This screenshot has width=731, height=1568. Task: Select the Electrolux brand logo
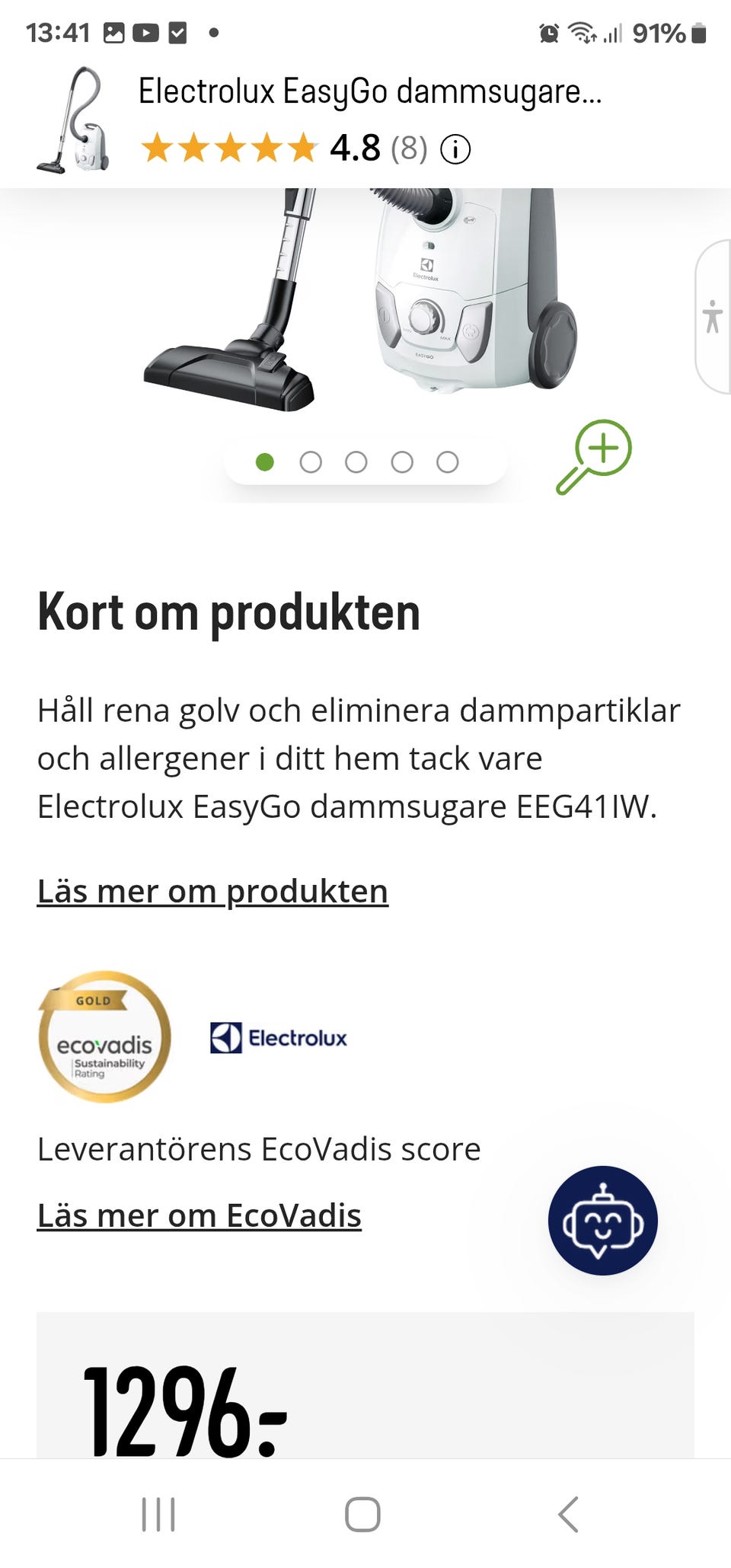tap(279, 1037)
